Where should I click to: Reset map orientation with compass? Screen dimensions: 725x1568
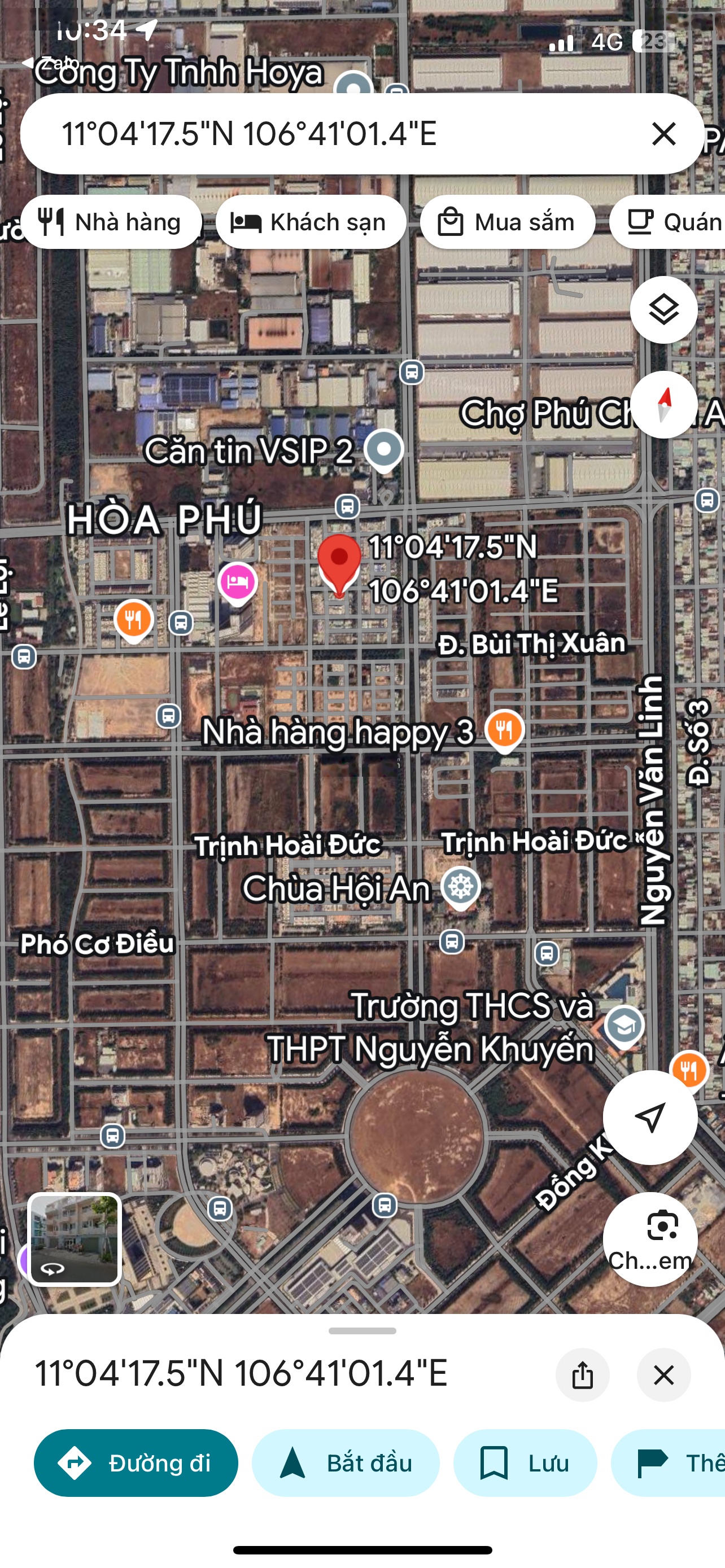(x=663, y=405)
